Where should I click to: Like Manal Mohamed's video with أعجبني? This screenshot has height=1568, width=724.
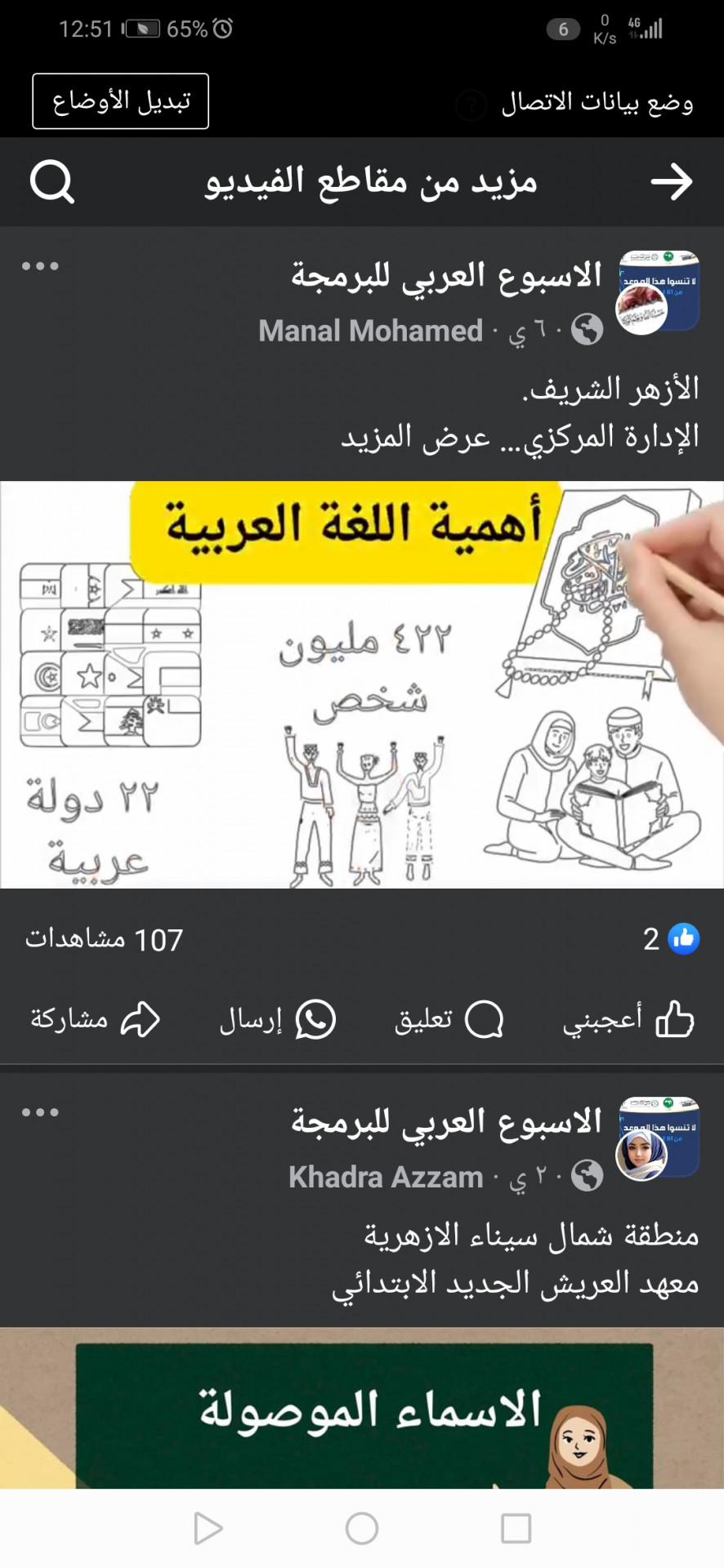pos(628,1019)
